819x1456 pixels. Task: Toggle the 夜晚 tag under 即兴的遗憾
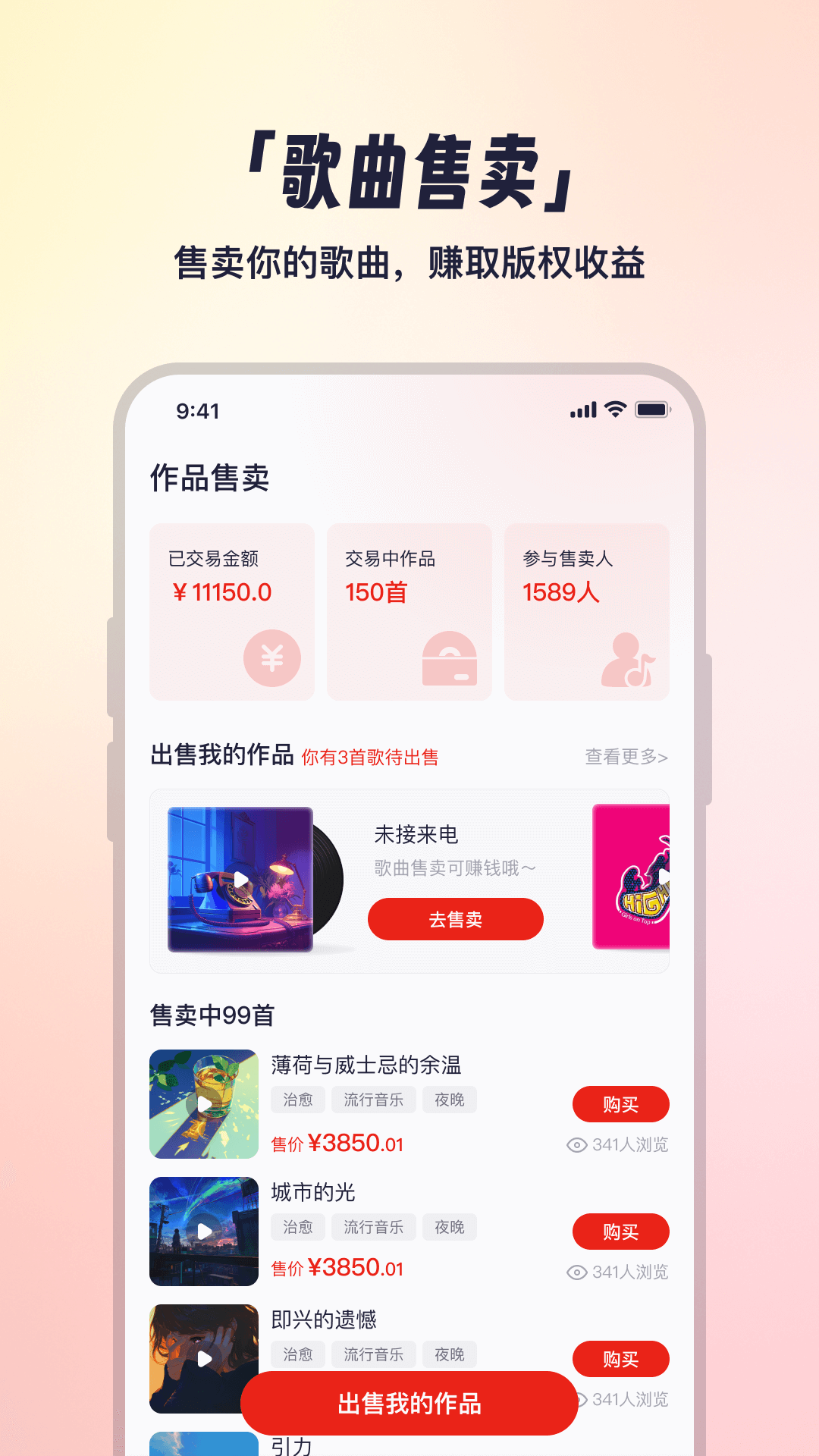[450, 1354]
